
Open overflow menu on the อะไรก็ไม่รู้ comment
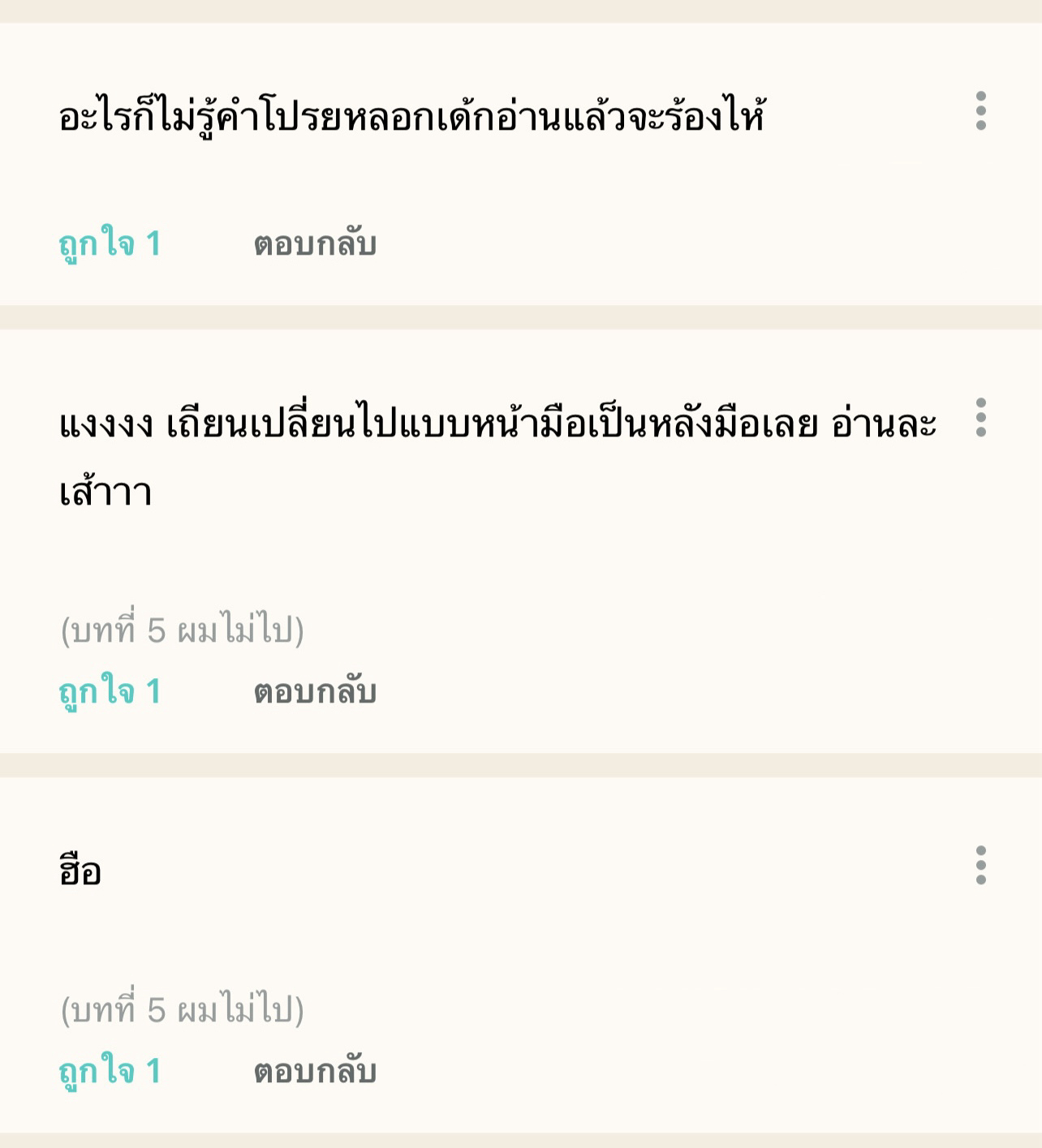click(x=980, y=111)
